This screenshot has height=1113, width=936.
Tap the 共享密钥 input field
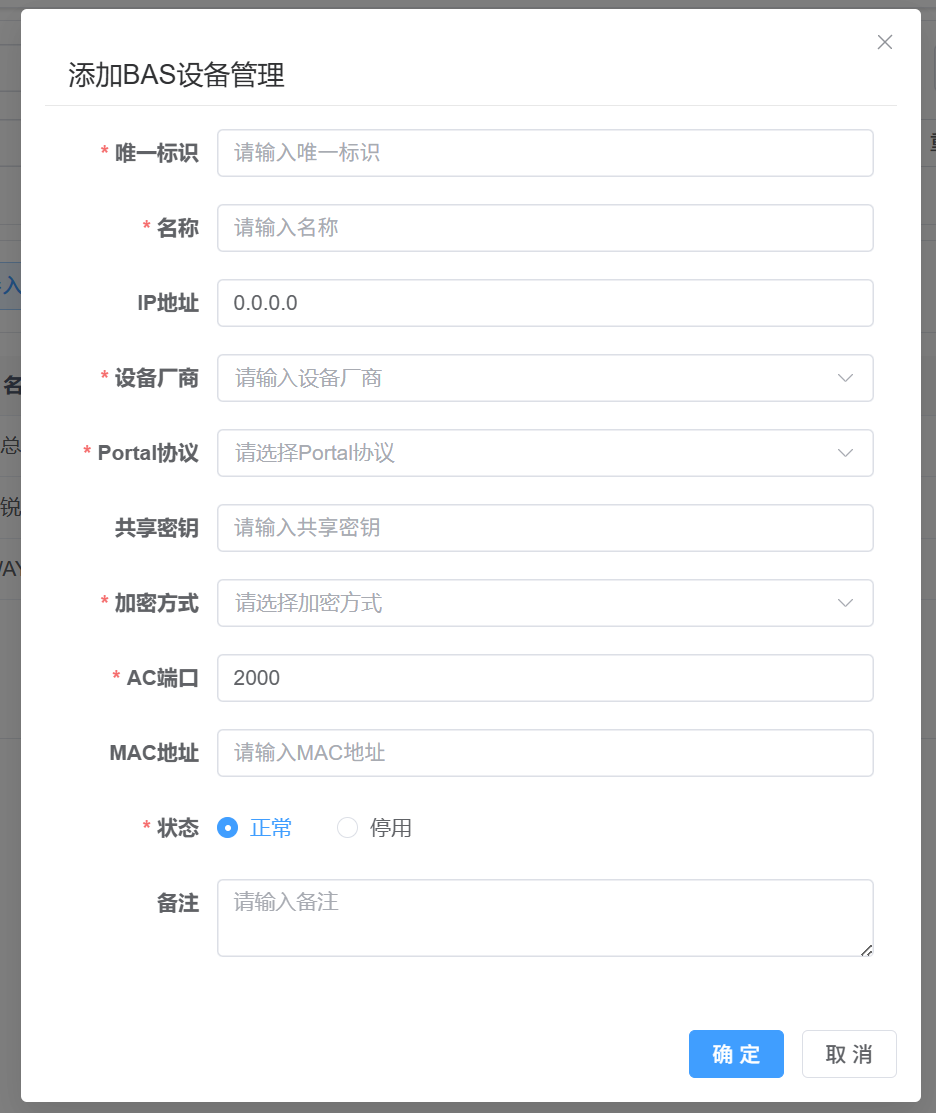tap(545, 528)
